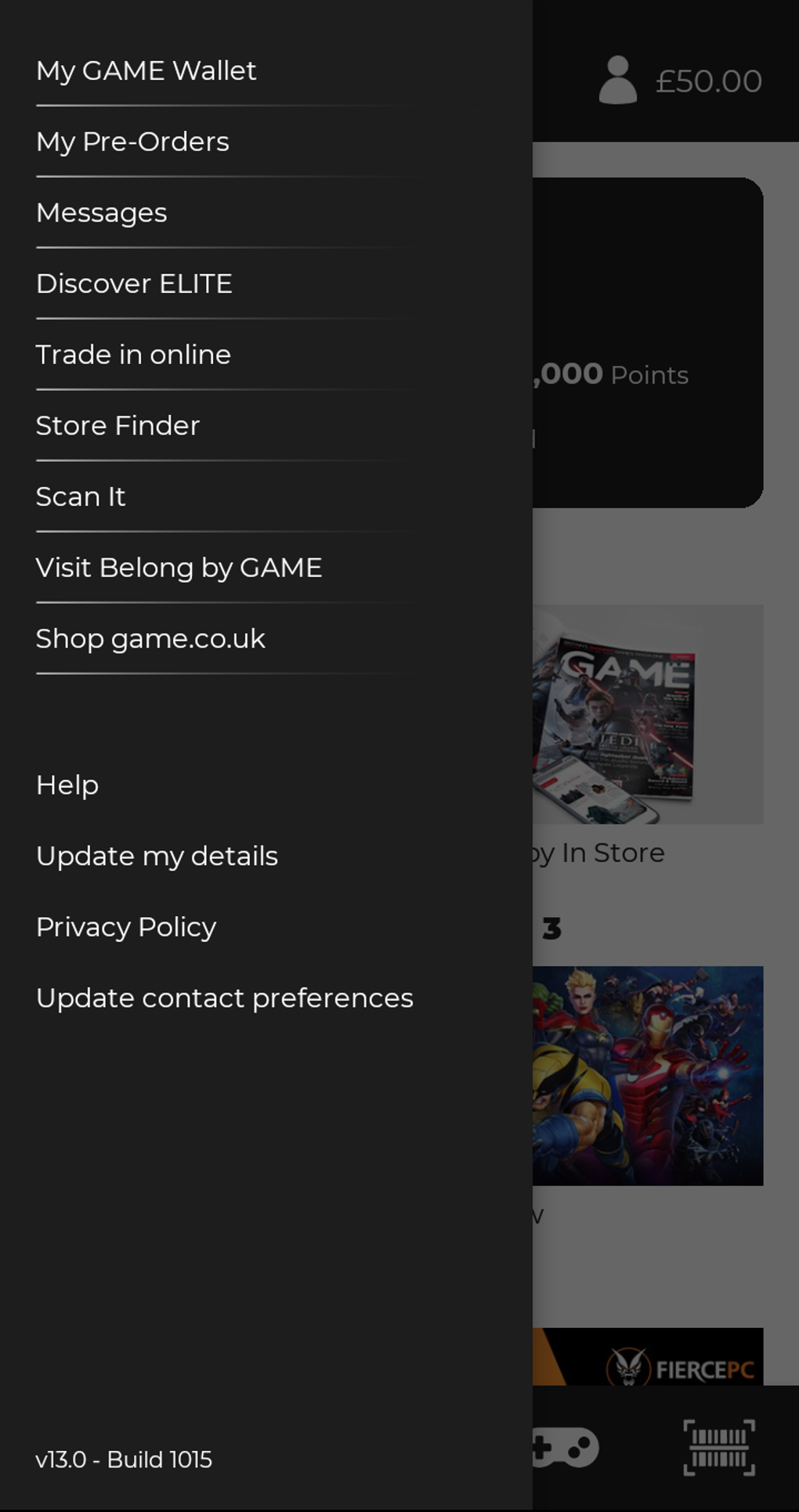Open the barcode scanner icon

tap(719, 1447)
